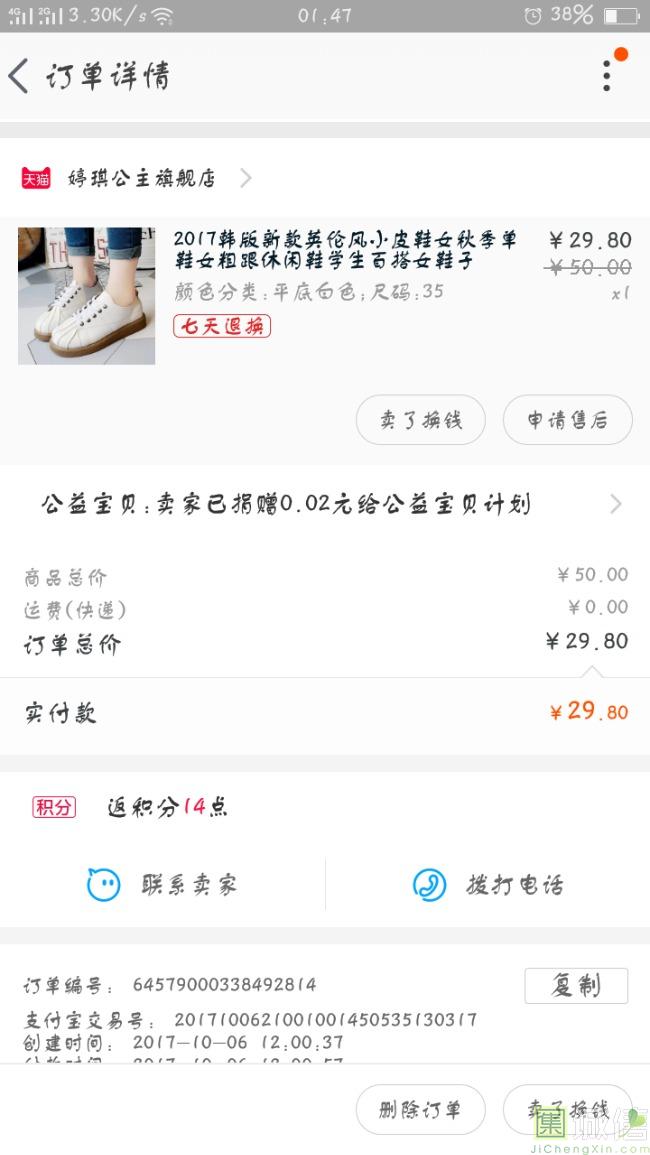Tap the 申请售后 button
Screen dimensions: 650x1155
(x=567, y=420)
